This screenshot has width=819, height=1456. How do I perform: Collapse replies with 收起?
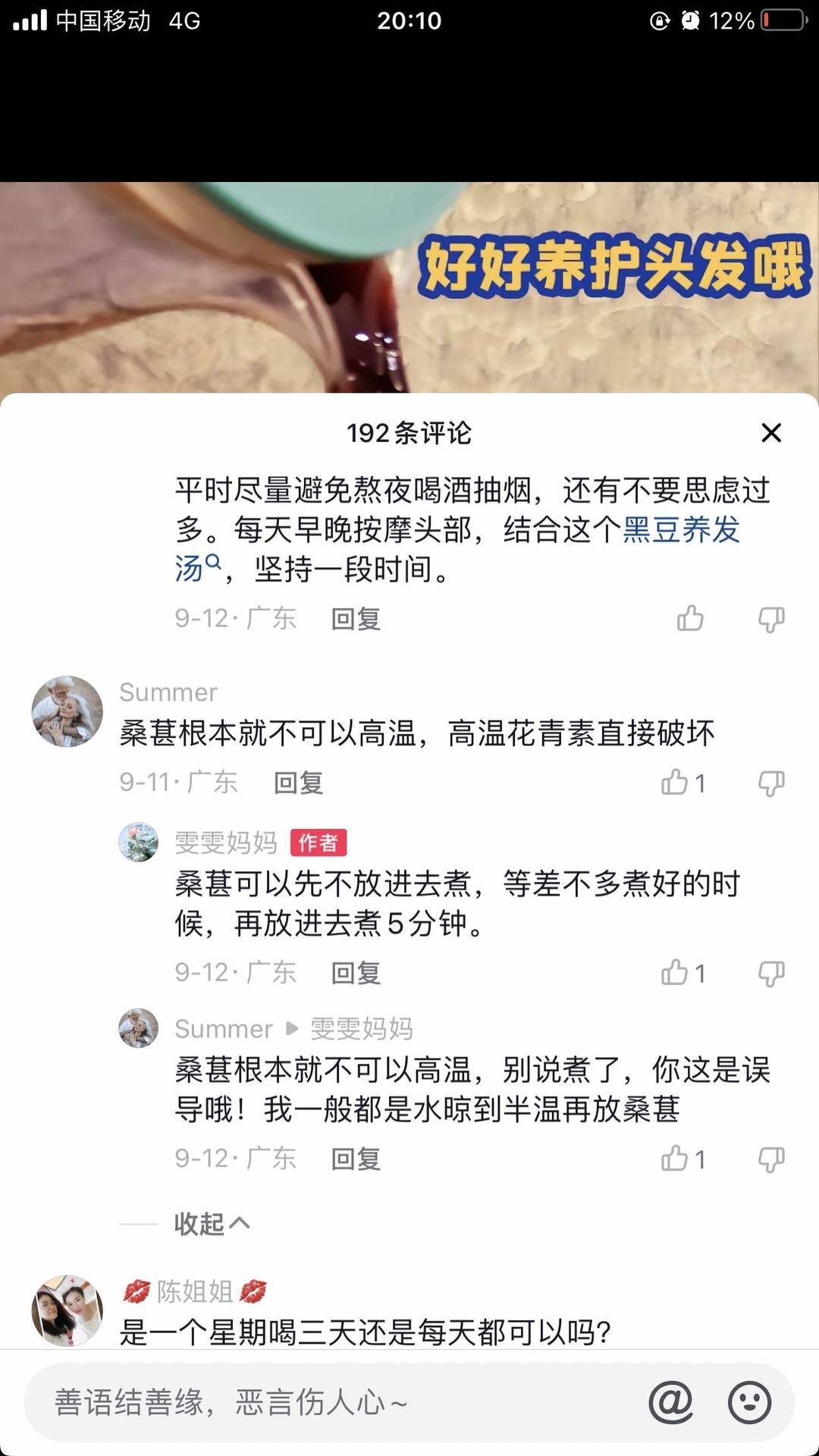tap(211, 1223)
